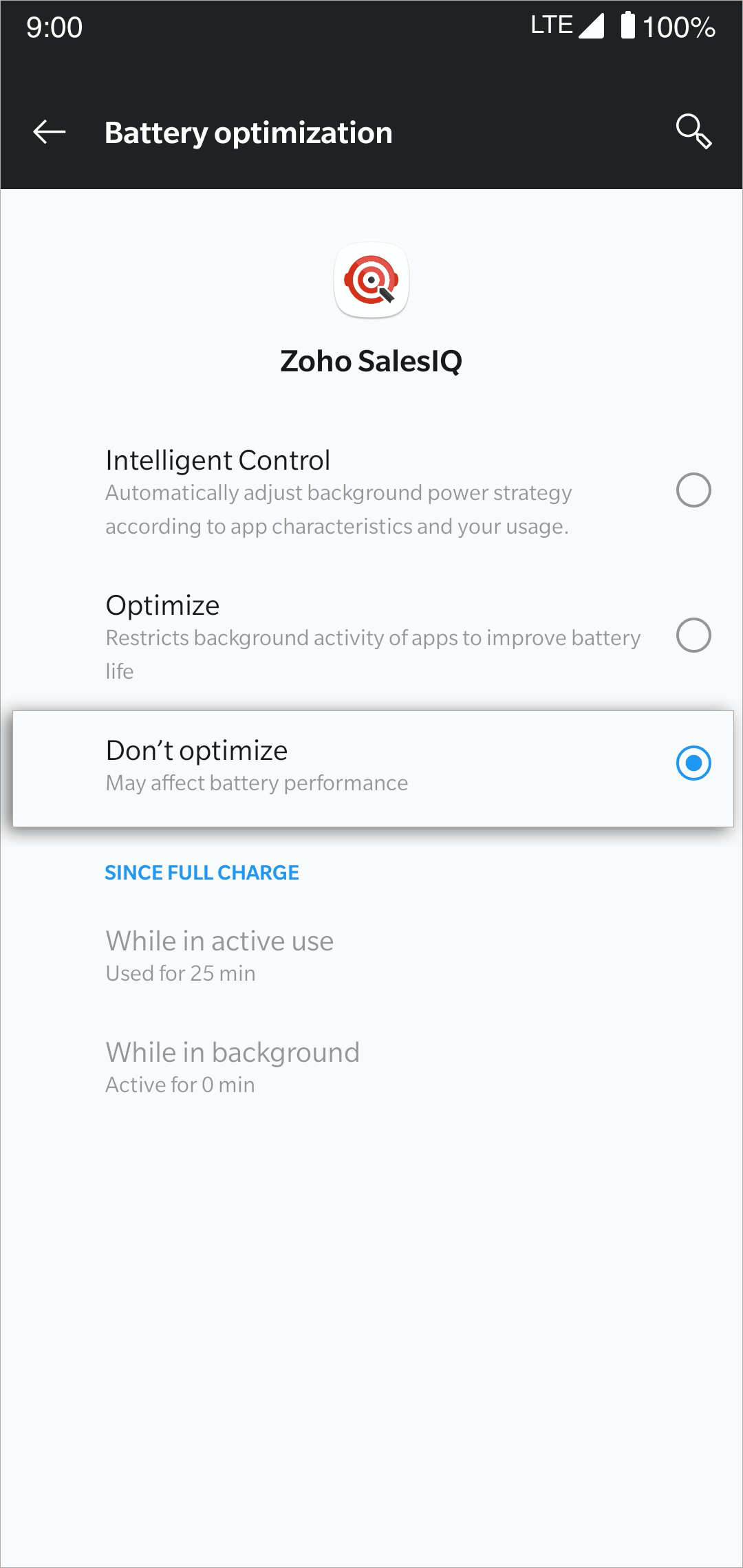
Task: Select Don't optimize radio button
Action: click(693, 763)
